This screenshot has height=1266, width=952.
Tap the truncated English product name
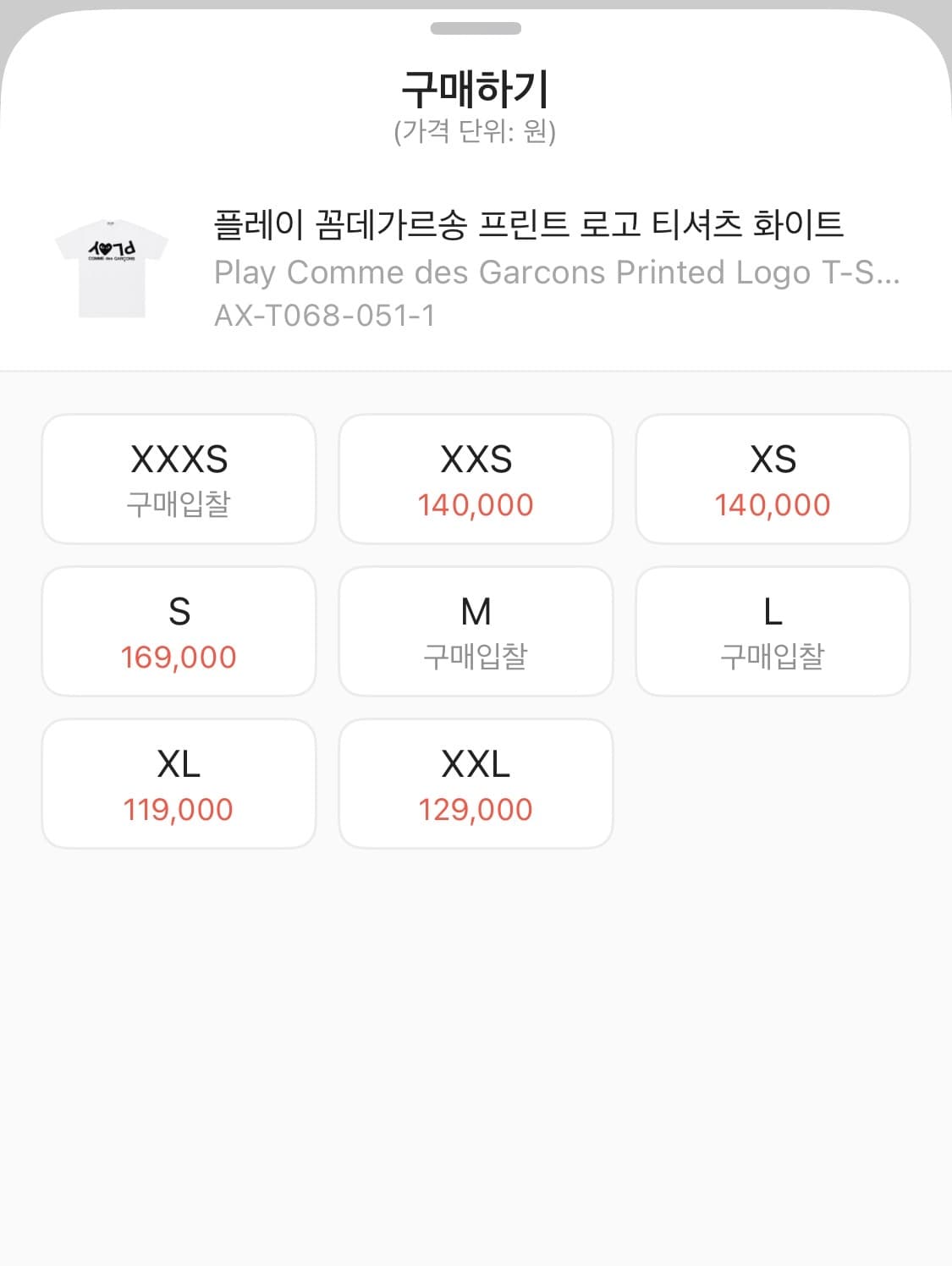point(559,272)
